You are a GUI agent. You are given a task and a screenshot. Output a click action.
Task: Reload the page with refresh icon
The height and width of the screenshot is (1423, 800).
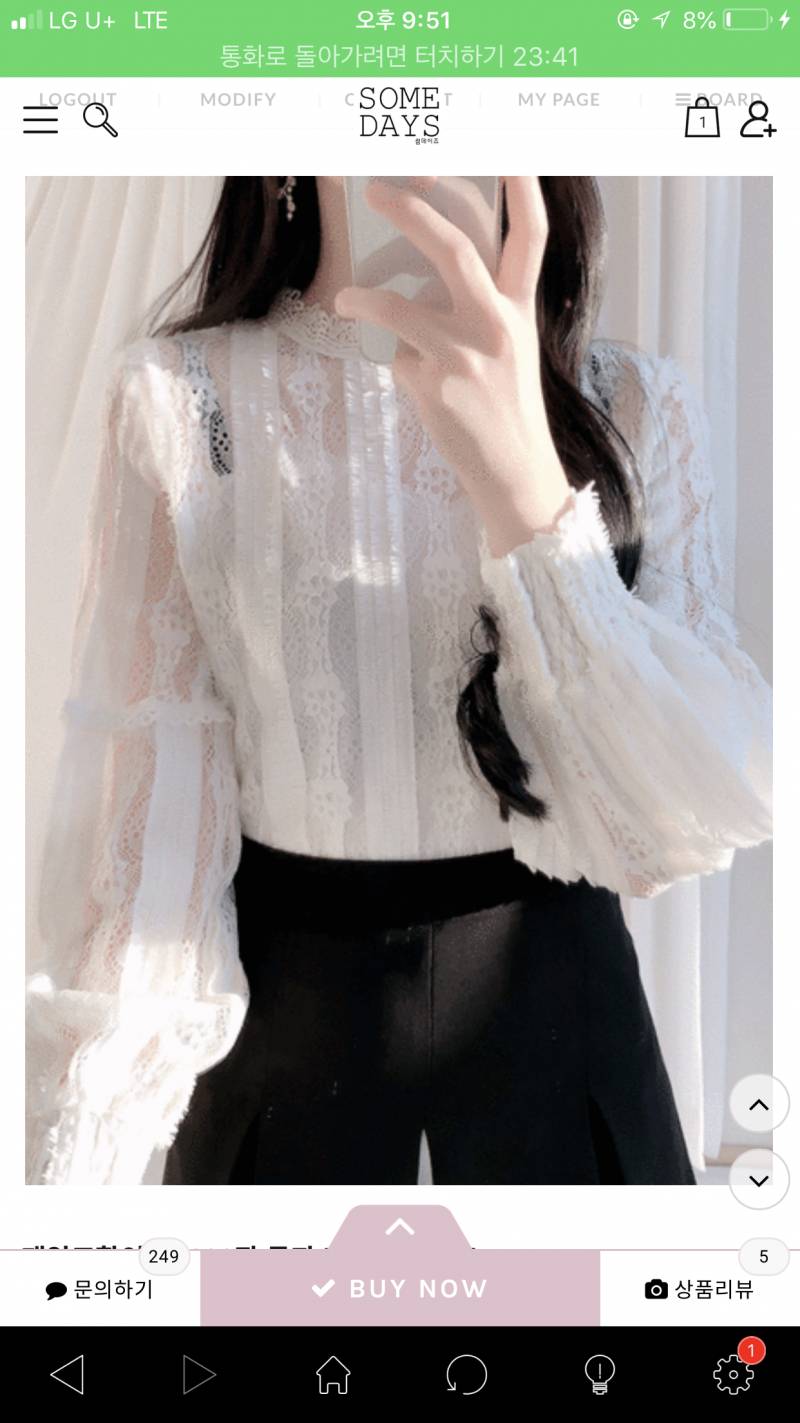coord(466,1375)
